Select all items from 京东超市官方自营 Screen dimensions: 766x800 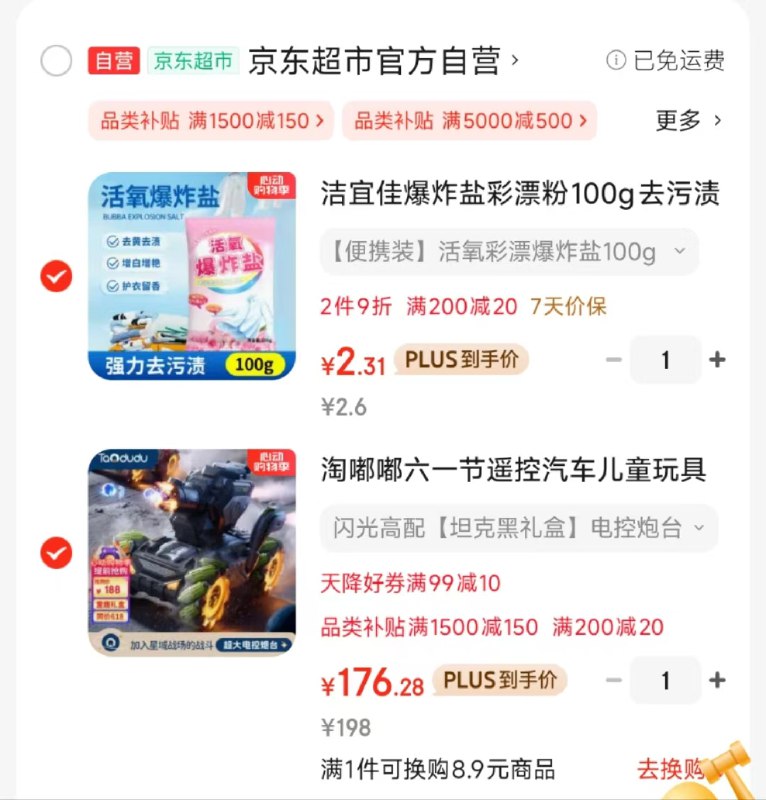click(56, 61)
